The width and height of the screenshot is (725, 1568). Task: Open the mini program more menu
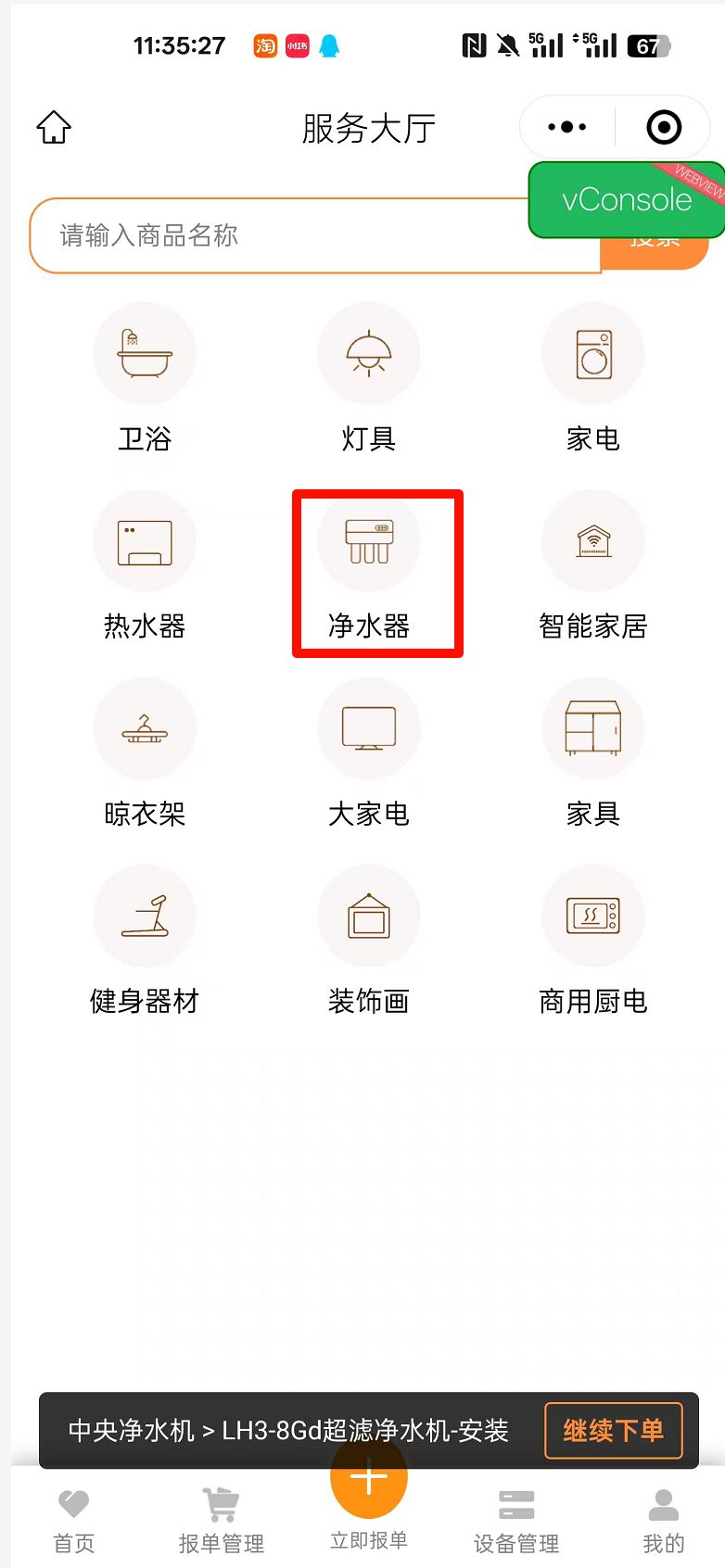point(566,127)
